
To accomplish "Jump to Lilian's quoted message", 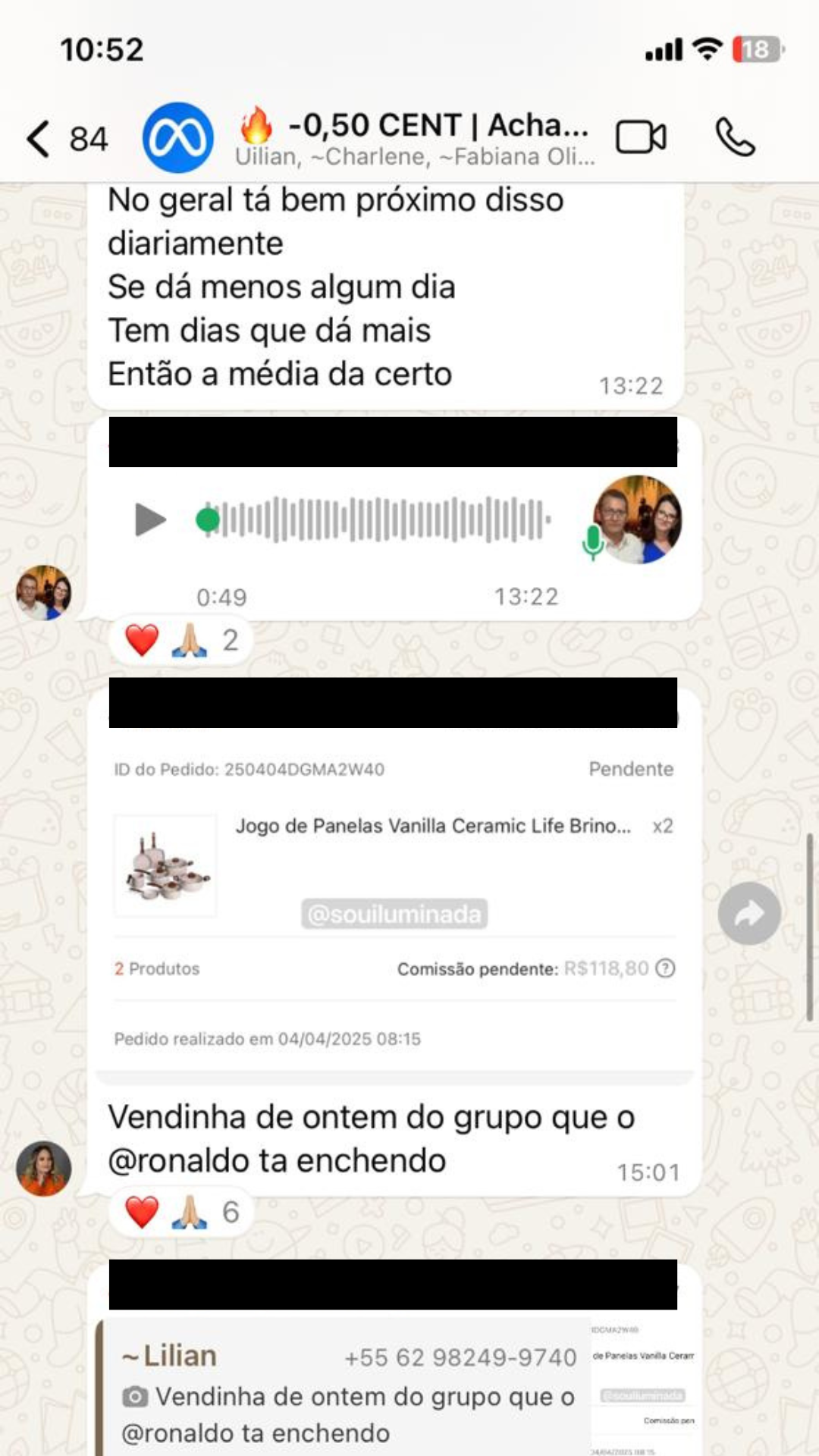I will click(349, 1394).
